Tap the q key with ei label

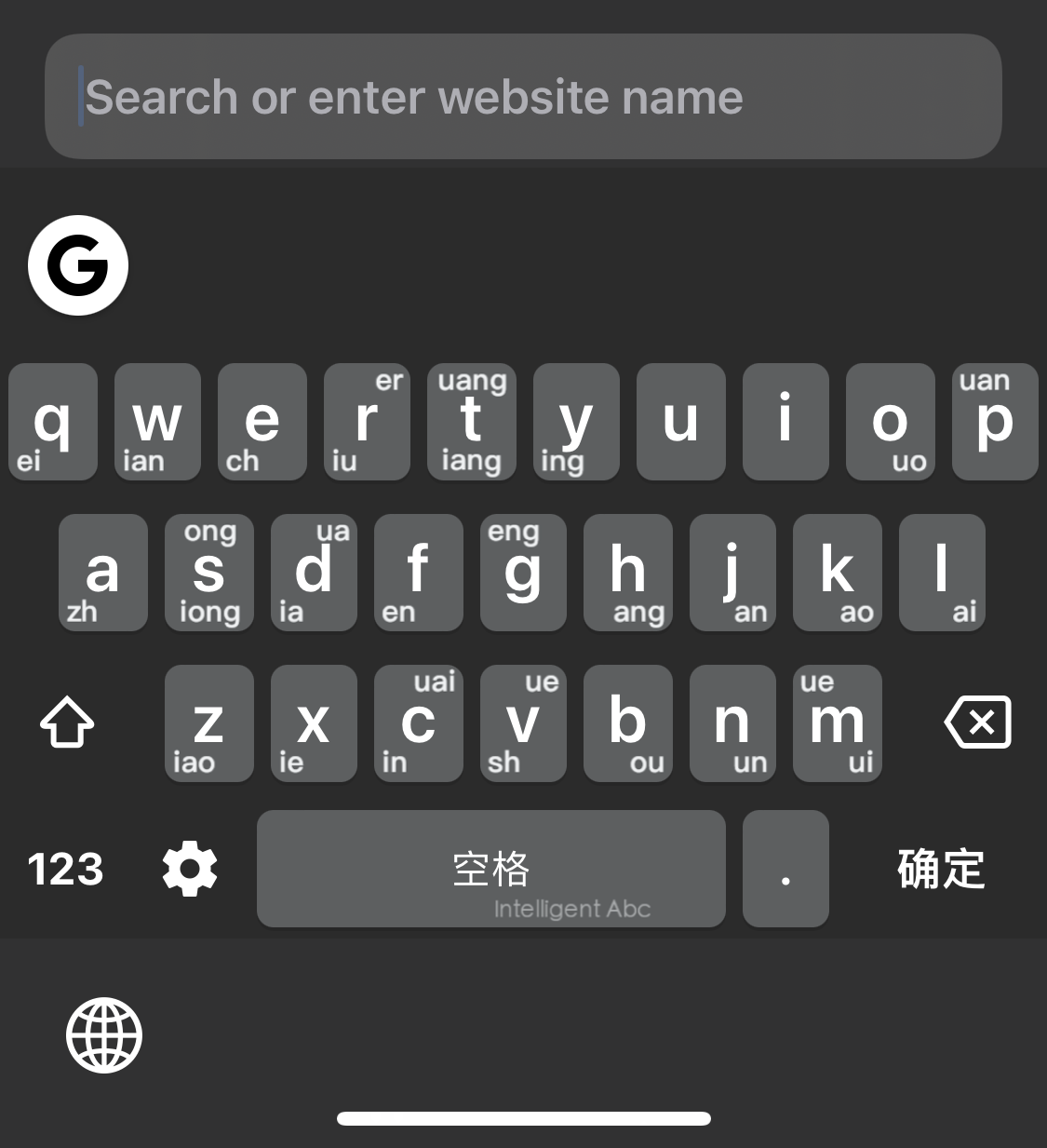(x=52, y=422)
